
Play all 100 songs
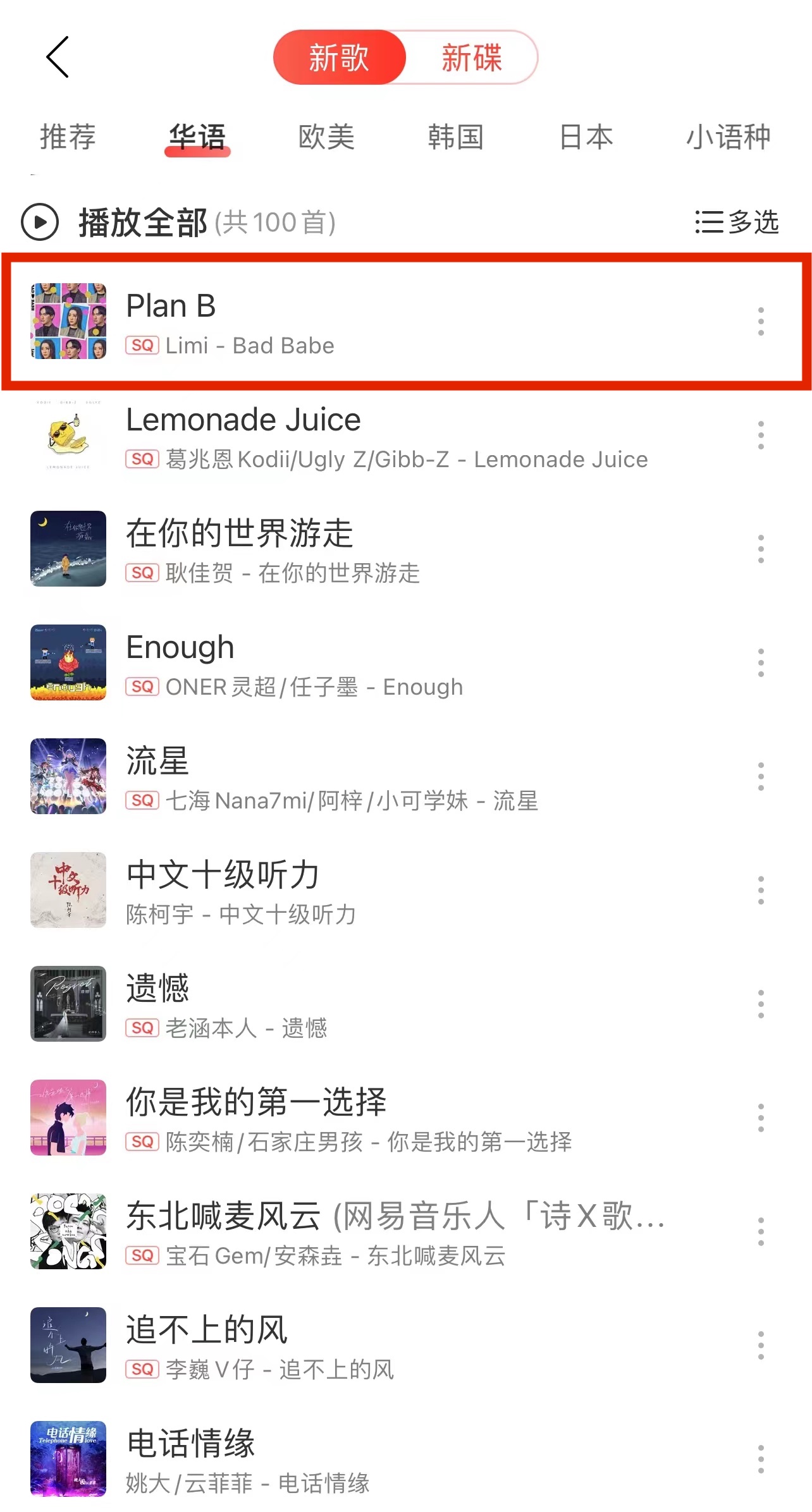[x=40, y=222]
